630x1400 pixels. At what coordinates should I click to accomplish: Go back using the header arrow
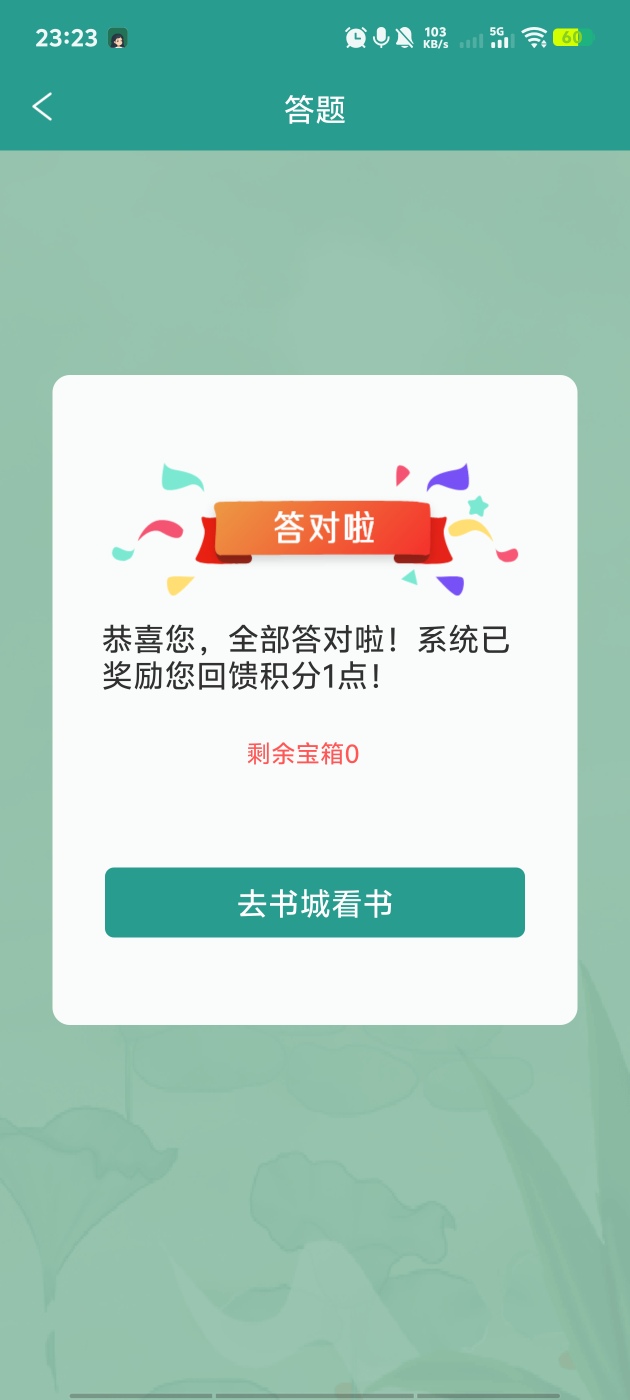42,107
